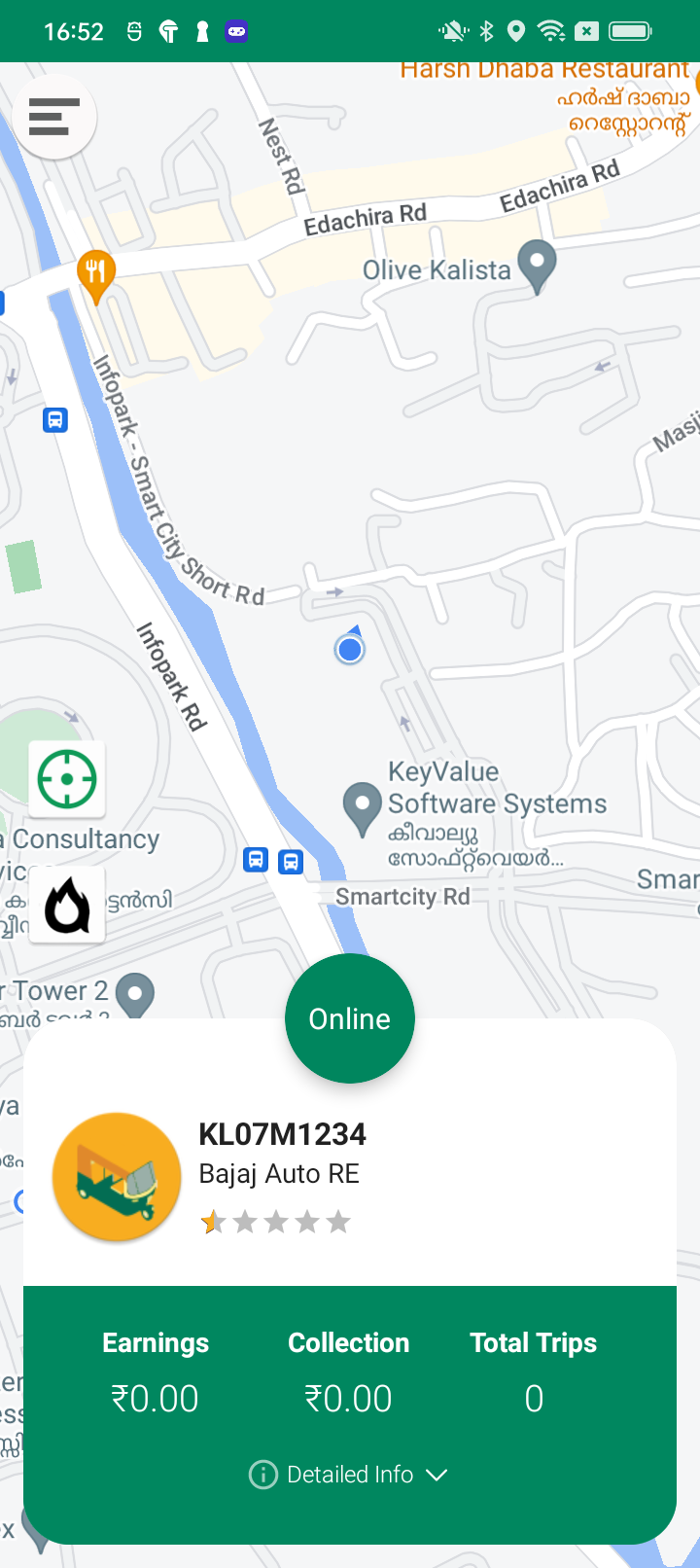Tap the Wi-Fi icon in the status bar
700x1568 pixels.
[553, 30]
